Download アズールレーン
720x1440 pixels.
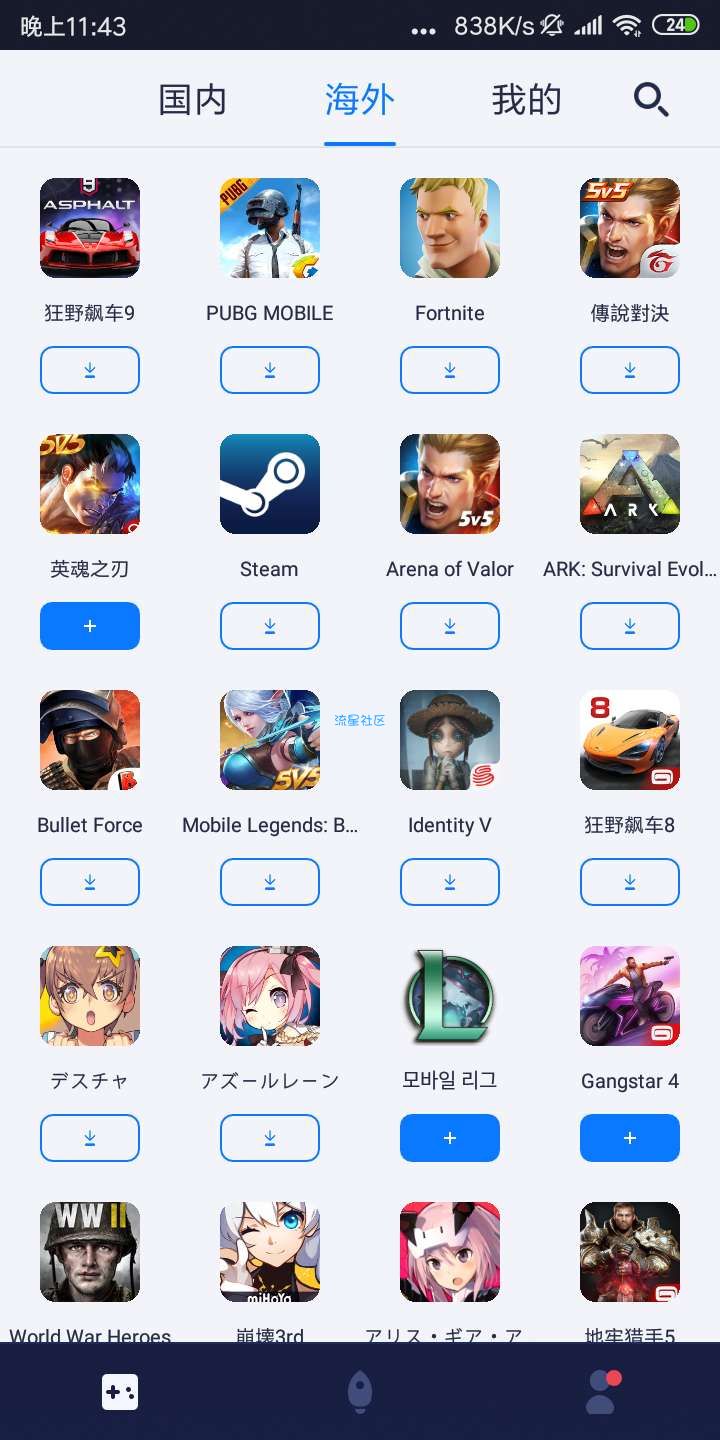(270, 1138)
